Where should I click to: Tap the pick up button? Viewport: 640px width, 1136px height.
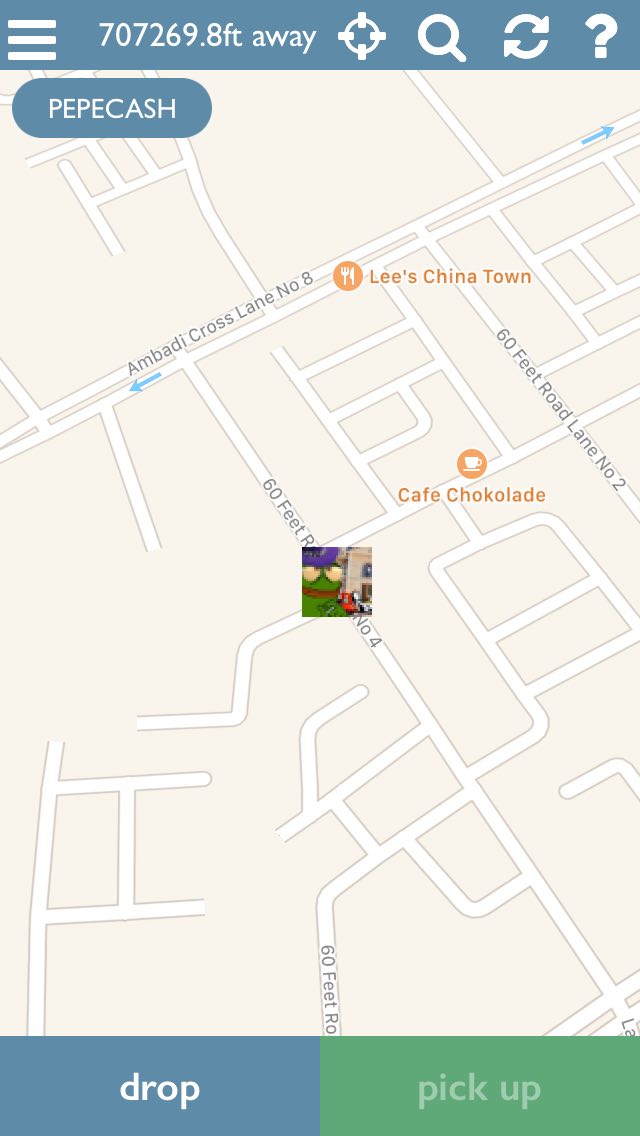[x=480, y=1086]
